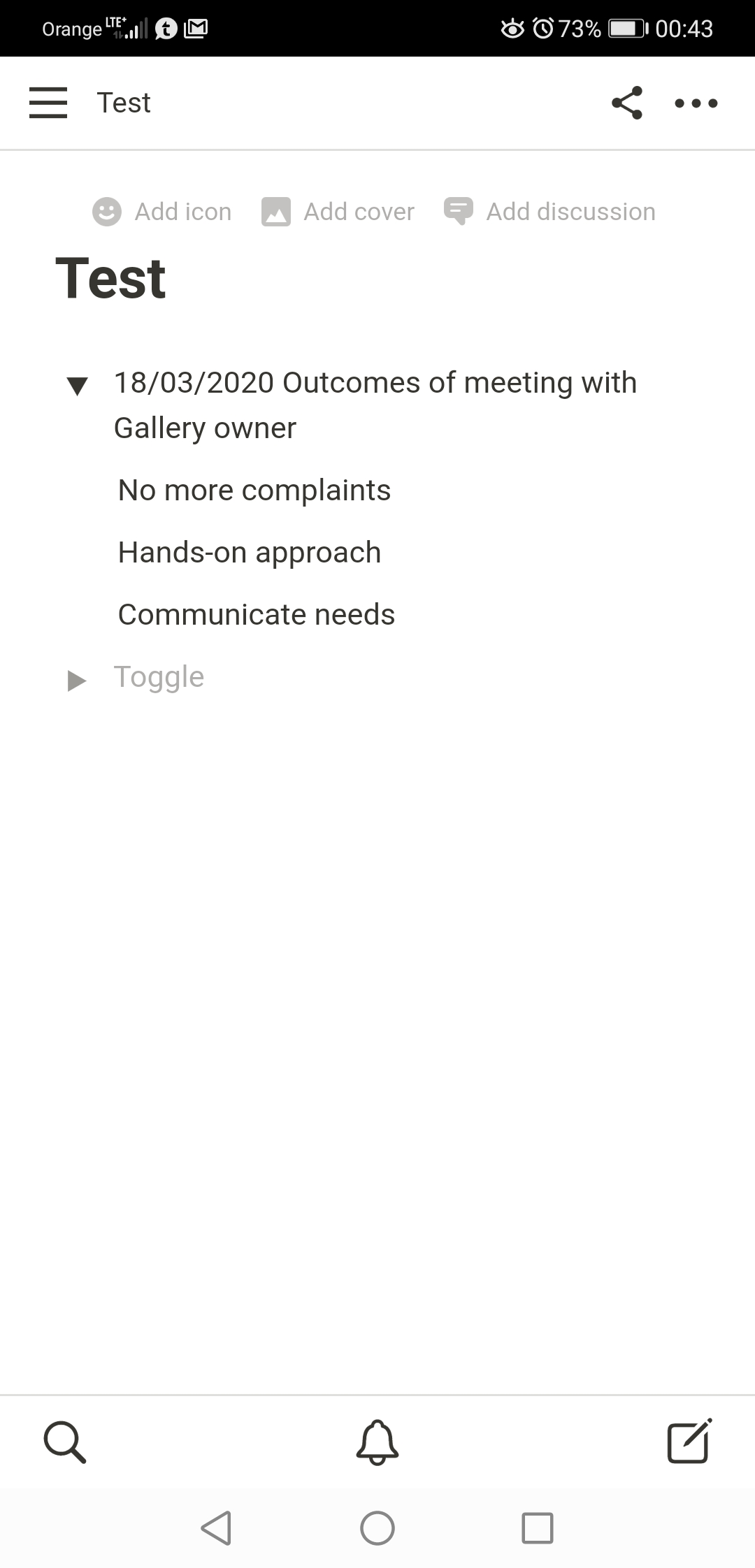Image resolution: width=755 pixels, height=1568 pixels.
Task: Tap the alarm clock status icon
Action: click(545, 28)
